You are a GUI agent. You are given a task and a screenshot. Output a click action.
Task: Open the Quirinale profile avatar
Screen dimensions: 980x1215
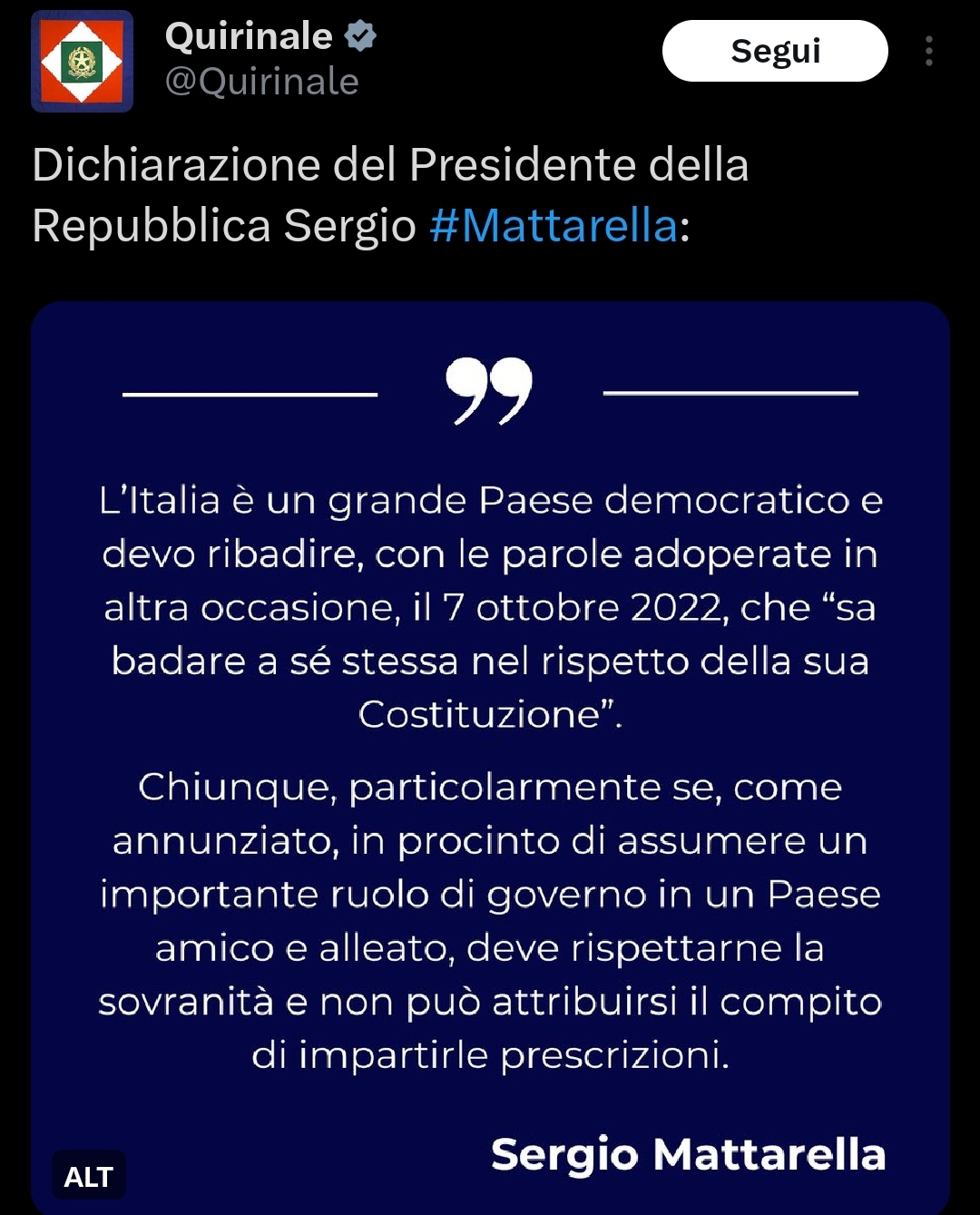point(82,62)
